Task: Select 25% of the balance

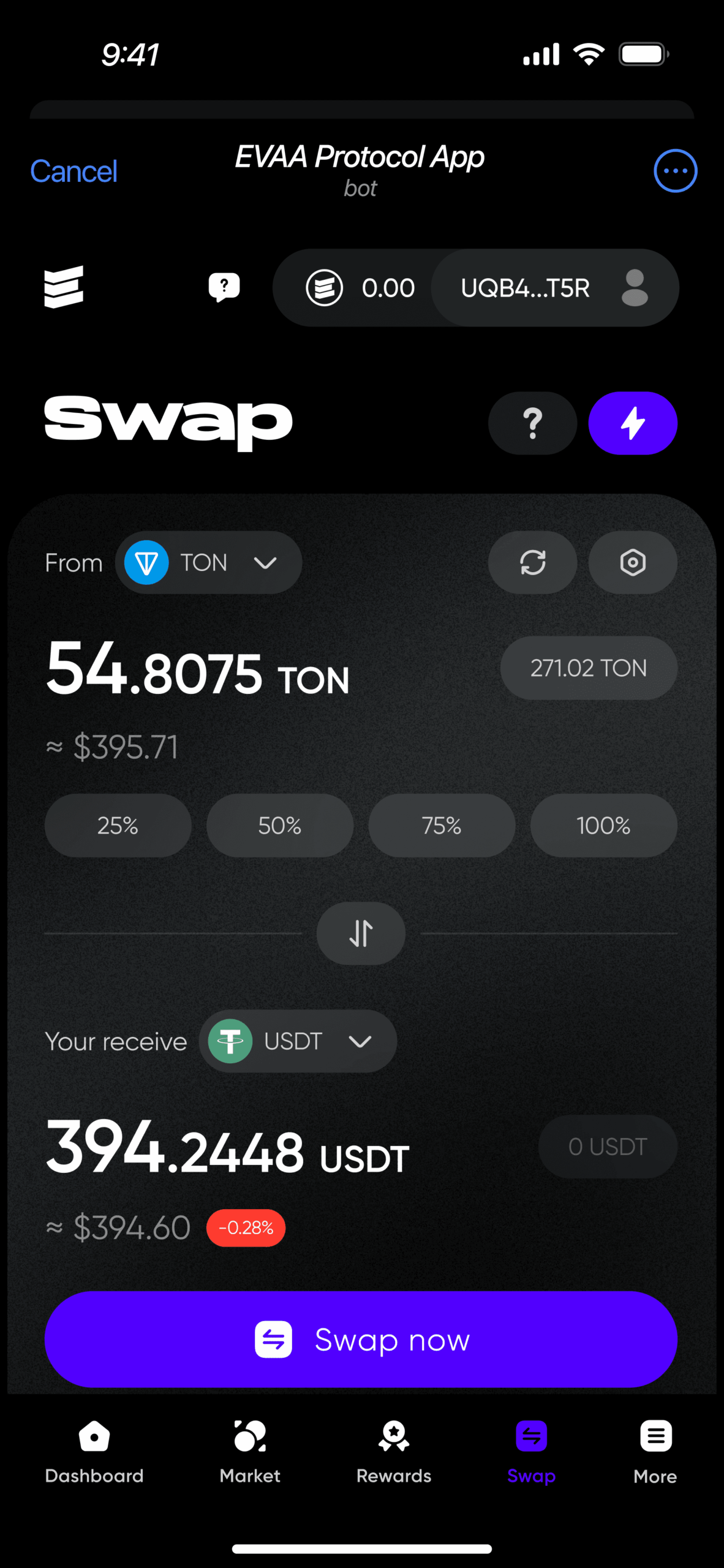Action: point(118,826)
